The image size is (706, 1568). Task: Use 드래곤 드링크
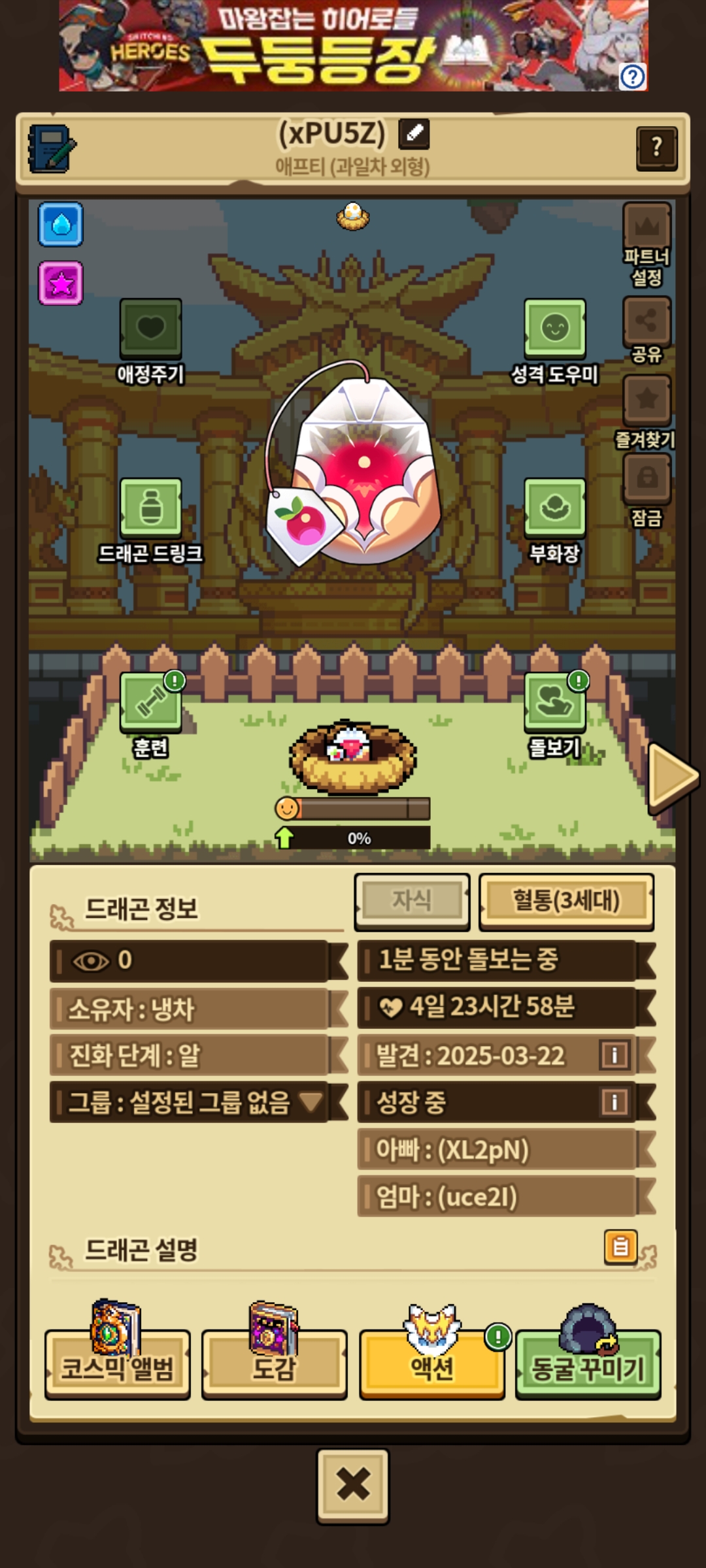point(150,508)
